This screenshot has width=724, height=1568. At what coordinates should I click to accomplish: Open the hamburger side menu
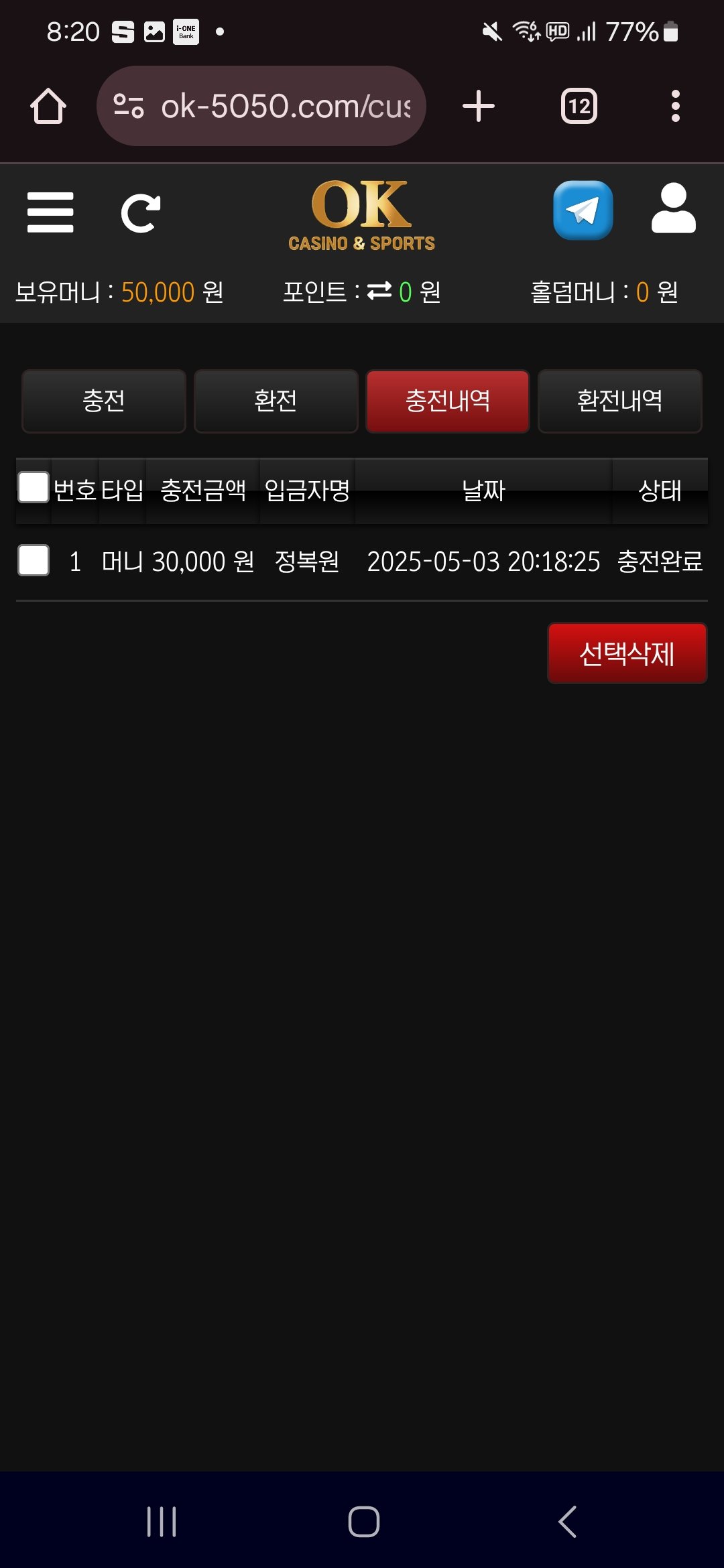click(50, 212)
